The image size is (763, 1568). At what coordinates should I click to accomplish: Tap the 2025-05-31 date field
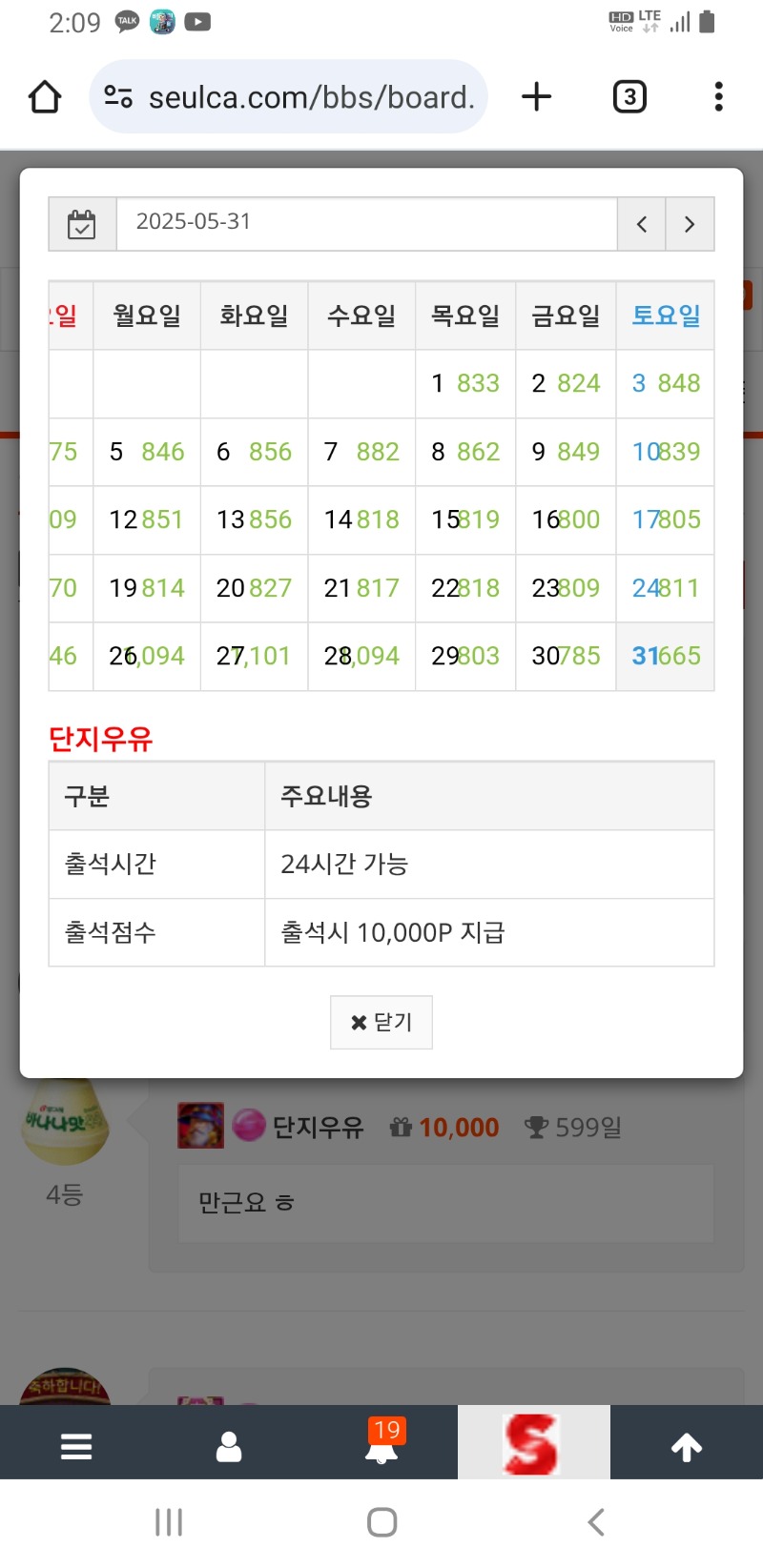point(366,223)
